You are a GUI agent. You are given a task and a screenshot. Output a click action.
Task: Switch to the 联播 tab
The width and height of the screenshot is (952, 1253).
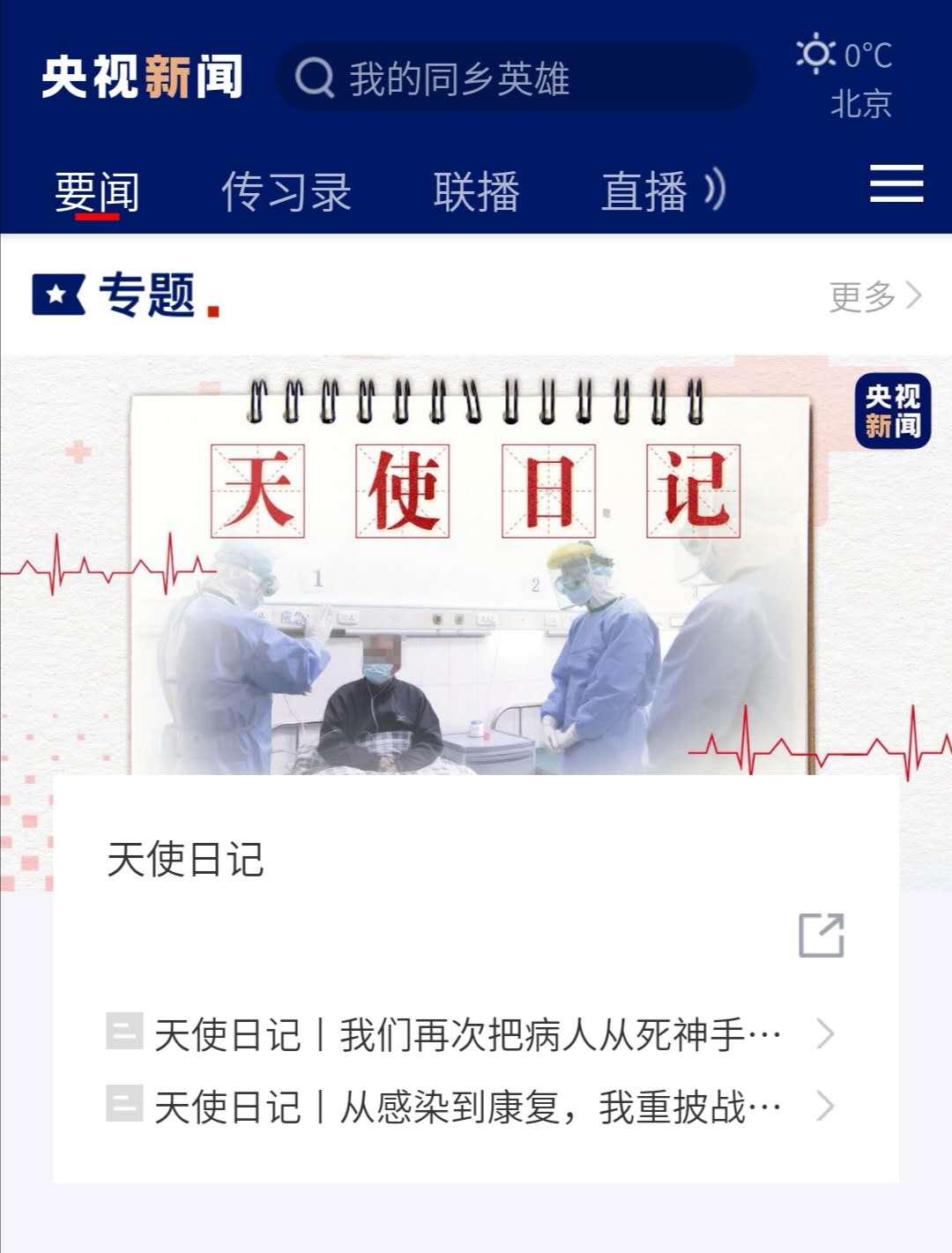[476, 191]
